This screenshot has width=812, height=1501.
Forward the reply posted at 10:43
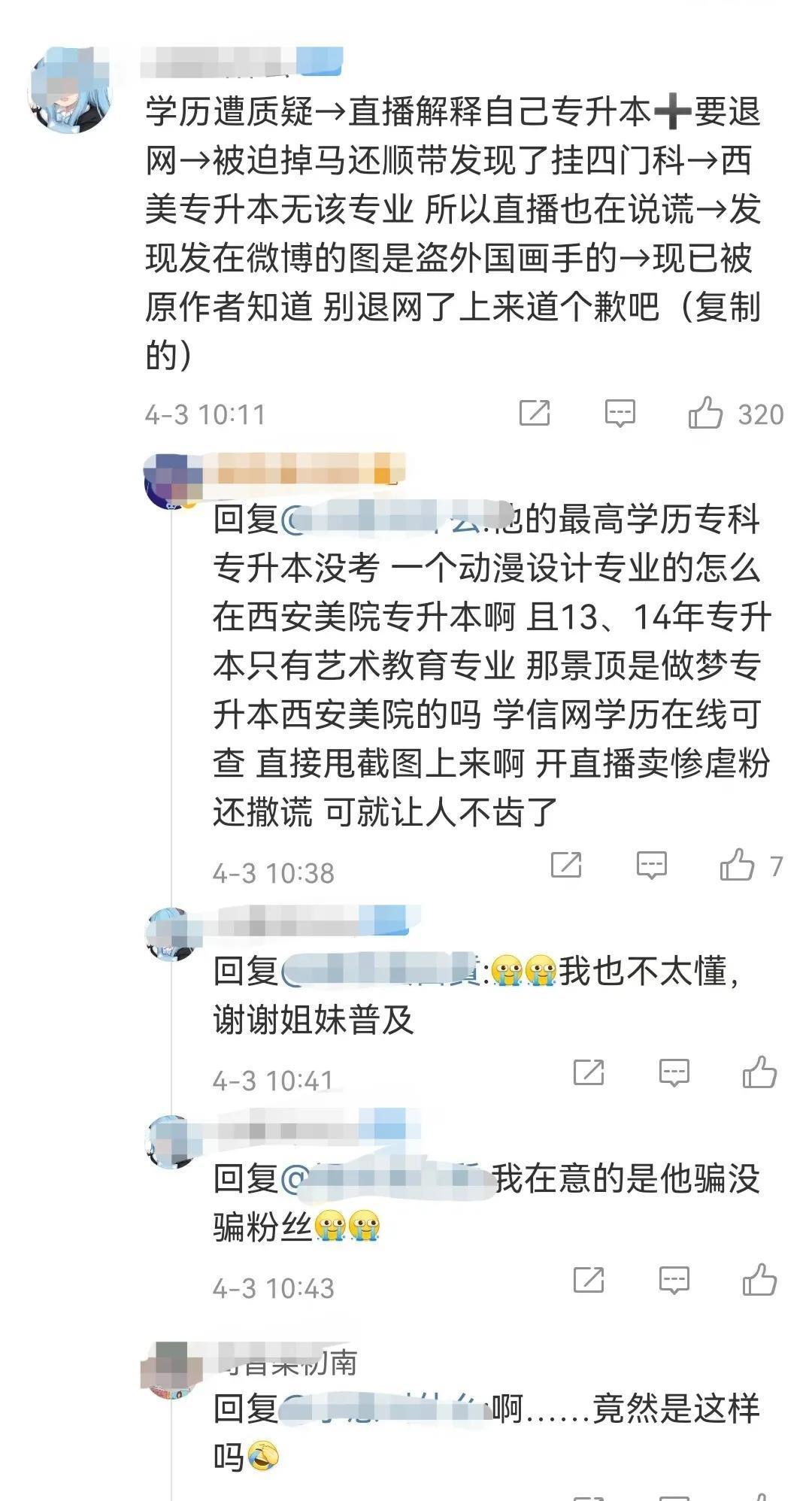[589, 1281]
